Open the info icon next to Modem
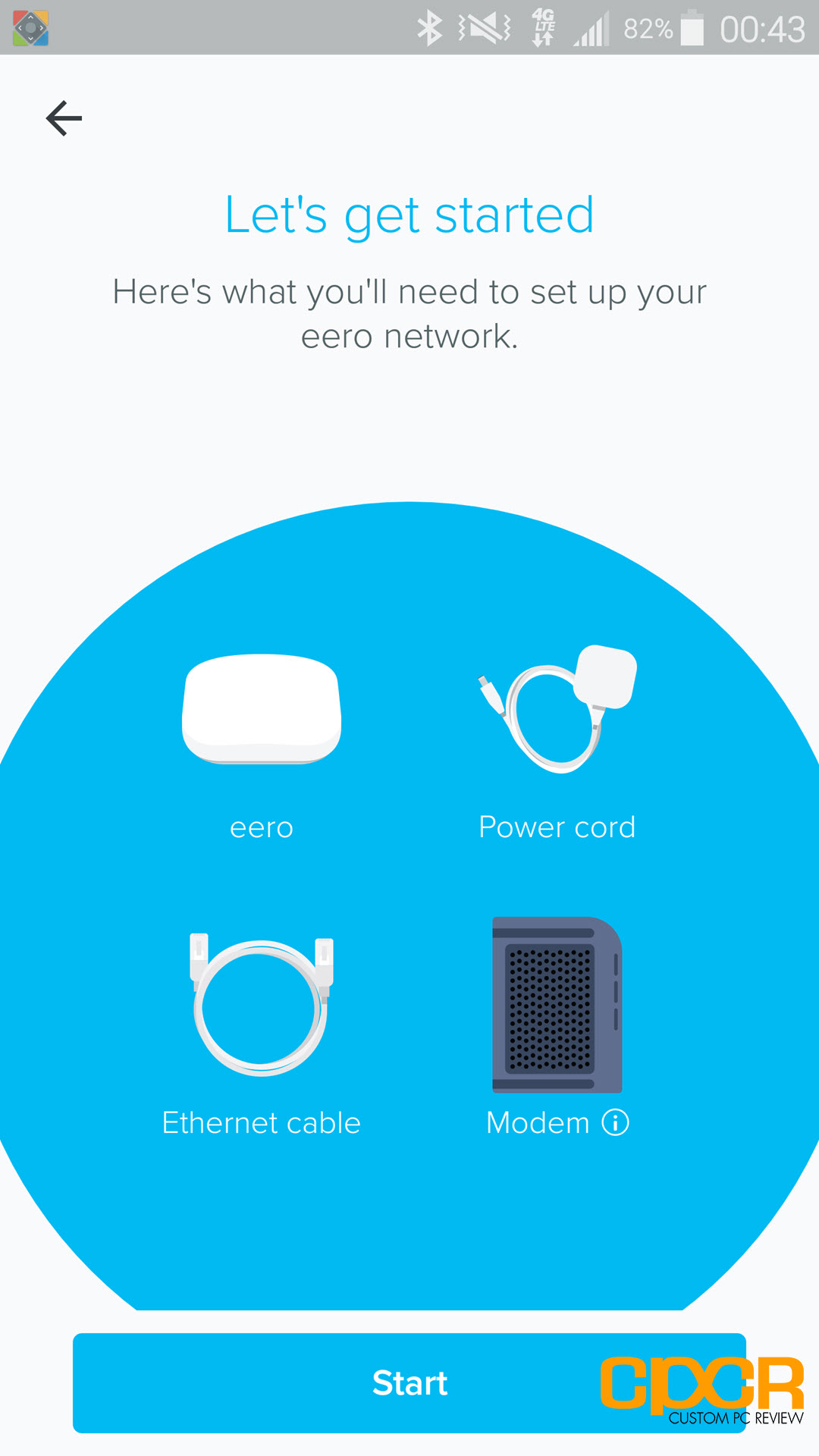The width and height of the screenshot is (819, 1456). [616, 1122]
